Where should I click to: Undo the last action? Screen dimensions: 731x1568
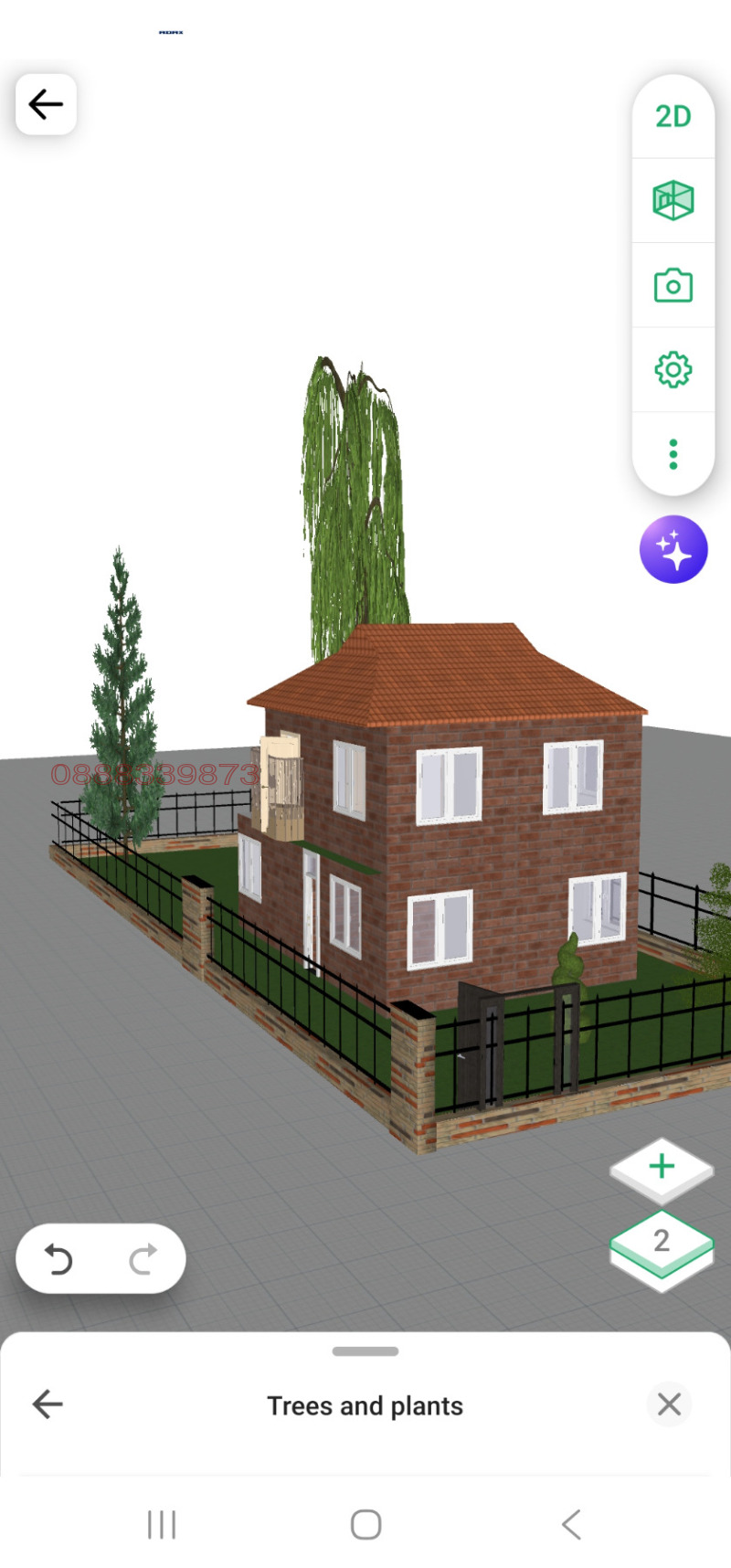click(x=59, y=1259)
